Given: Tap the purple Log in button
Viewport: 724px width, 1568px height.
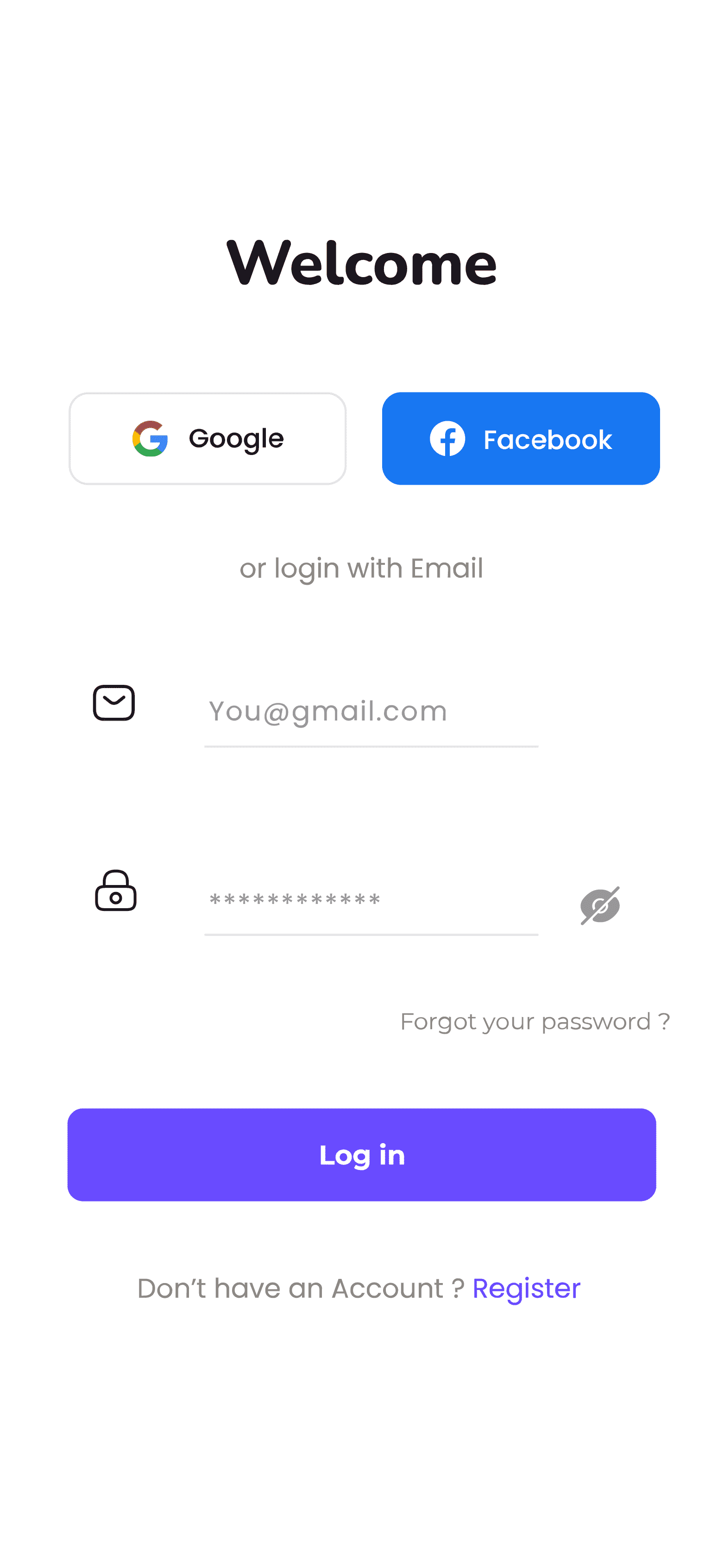Looking at the screenshot, I should [362, 1155].
